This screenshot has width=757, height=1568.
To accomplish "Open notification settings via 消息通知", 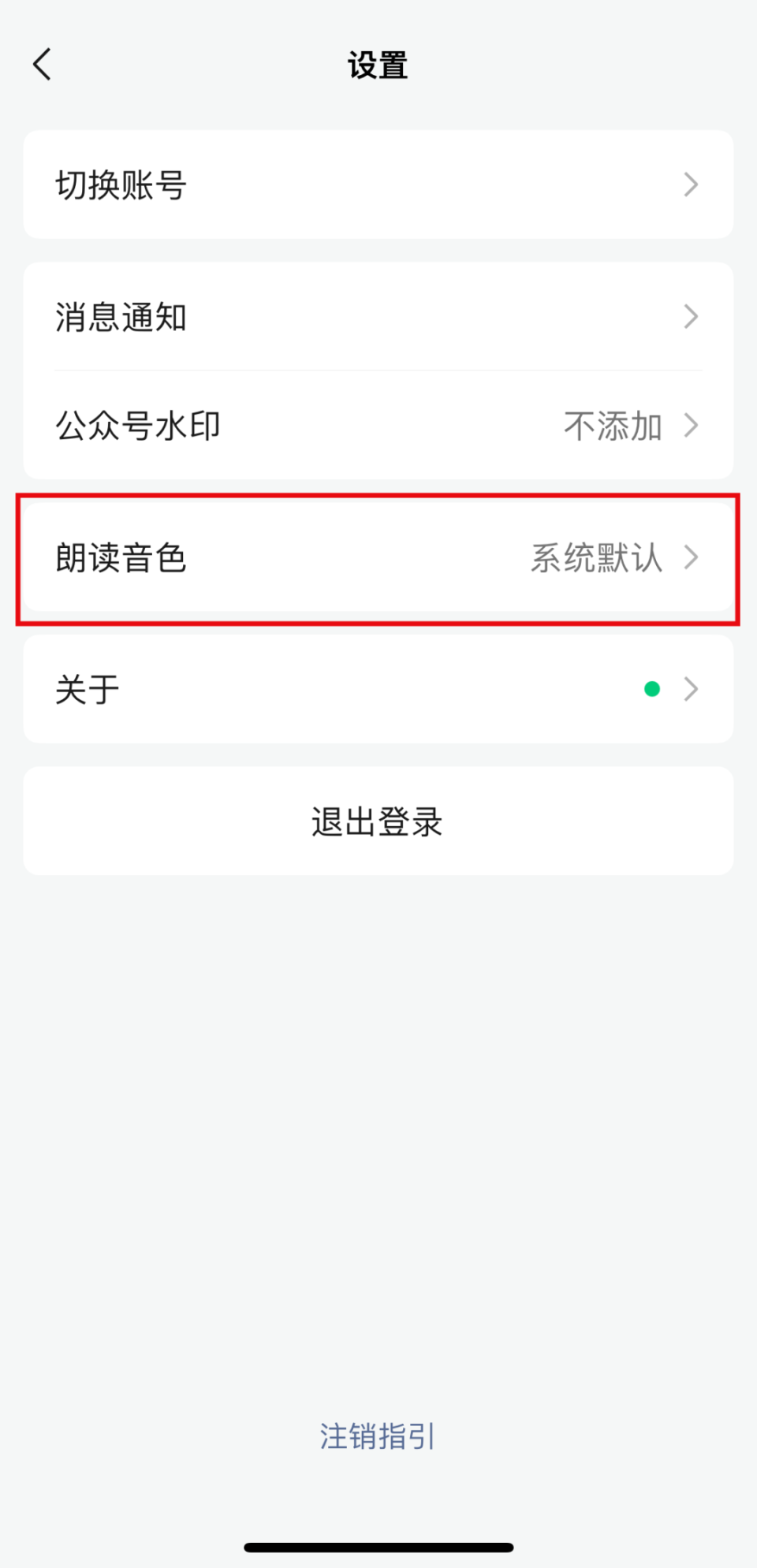I will pyautogui.click(x=378, y=317).
